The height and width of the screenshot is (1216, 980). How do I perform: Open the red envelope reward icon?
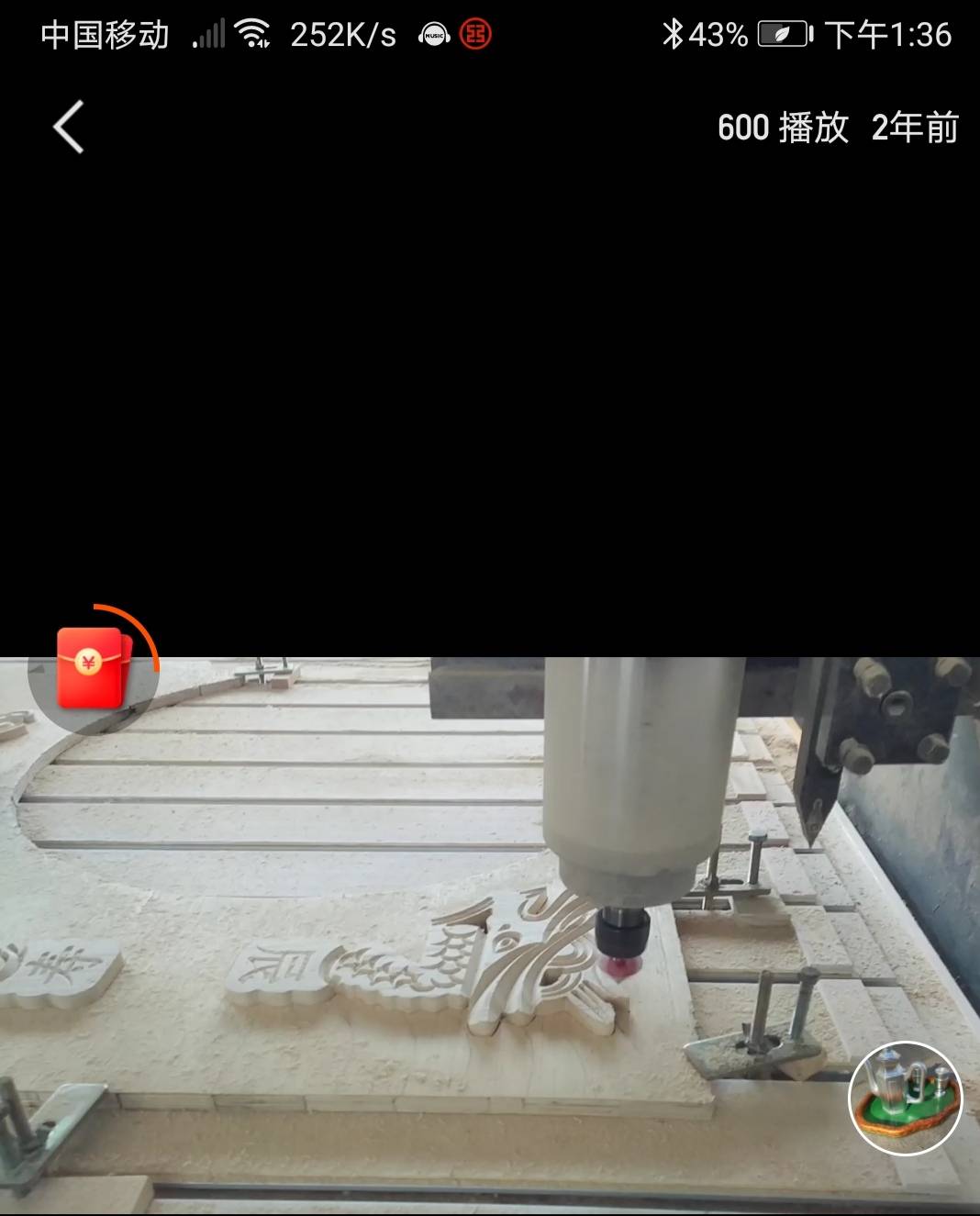point(93,668)
